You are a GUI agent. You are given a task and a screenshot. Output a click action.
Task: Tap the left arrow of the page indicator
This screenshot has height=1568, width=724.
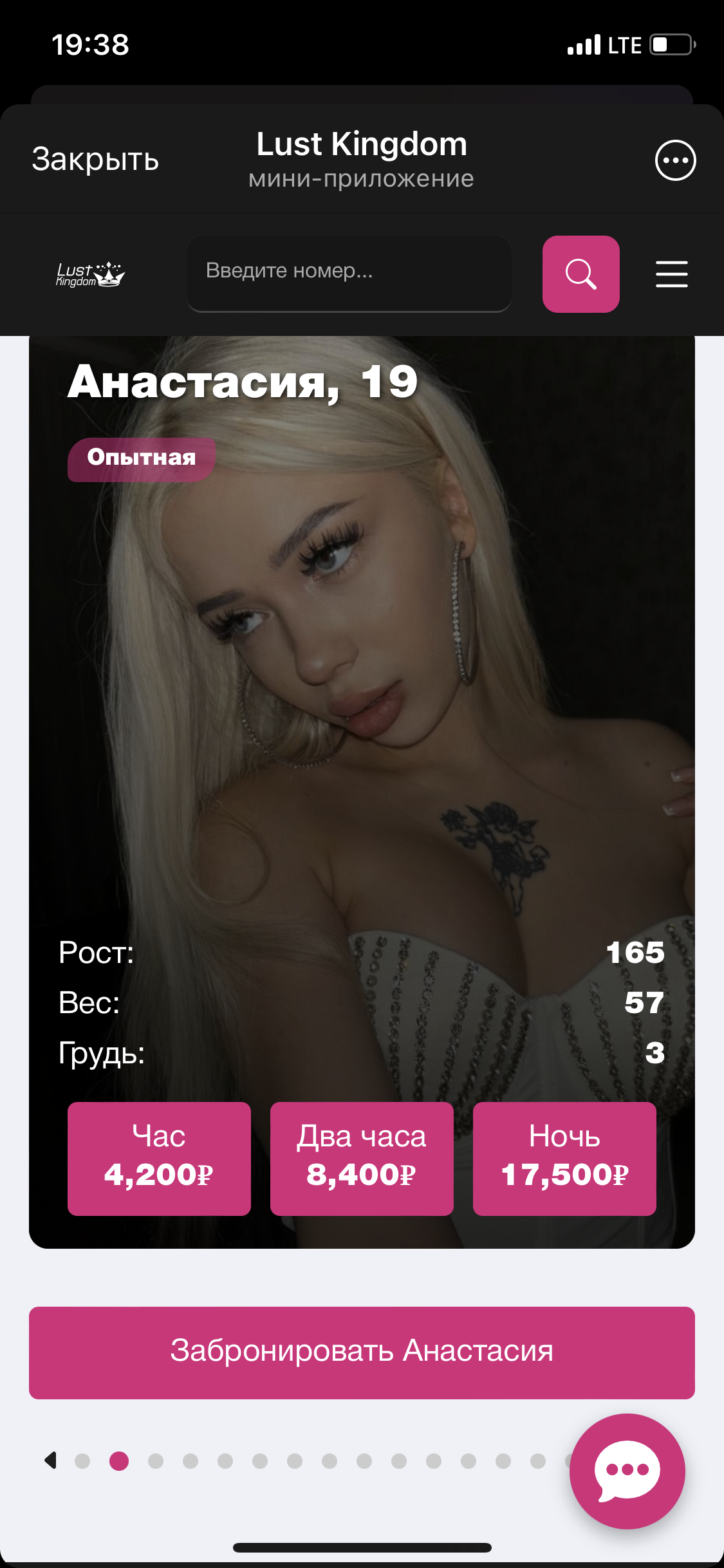coord(51,1461)
